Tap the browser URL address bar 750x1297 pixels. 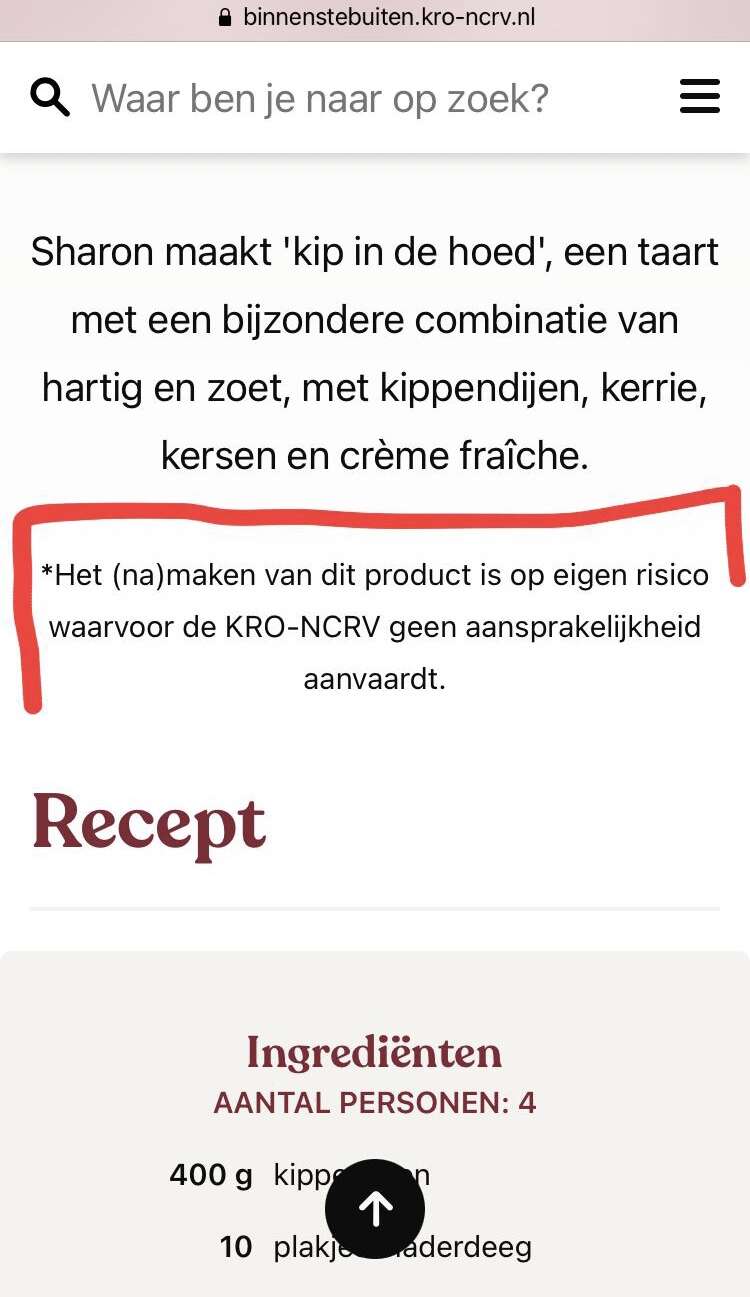(x=375, y=17)
